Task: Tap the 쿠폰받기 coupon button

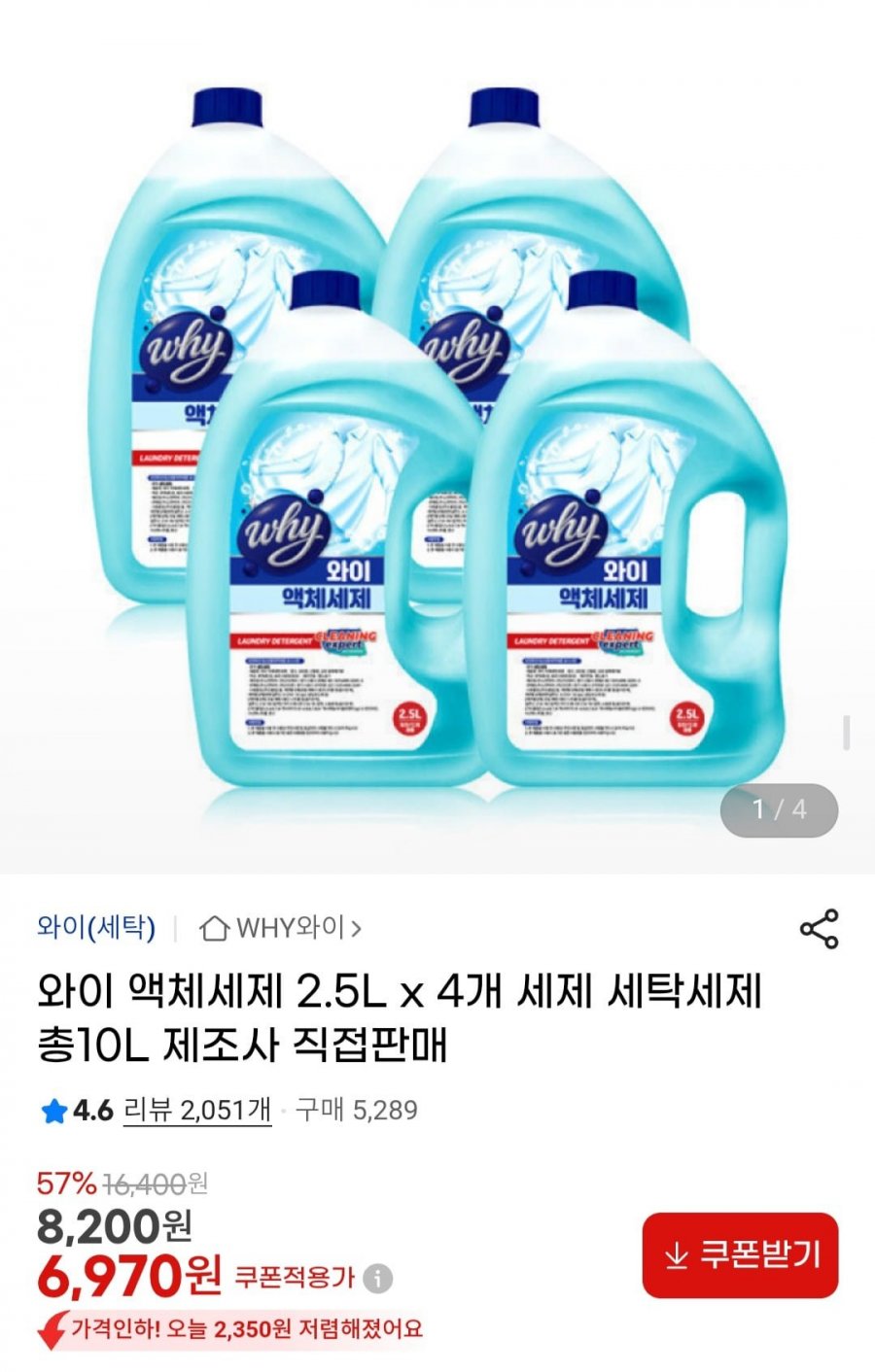Action: (x=740, y=1254)
